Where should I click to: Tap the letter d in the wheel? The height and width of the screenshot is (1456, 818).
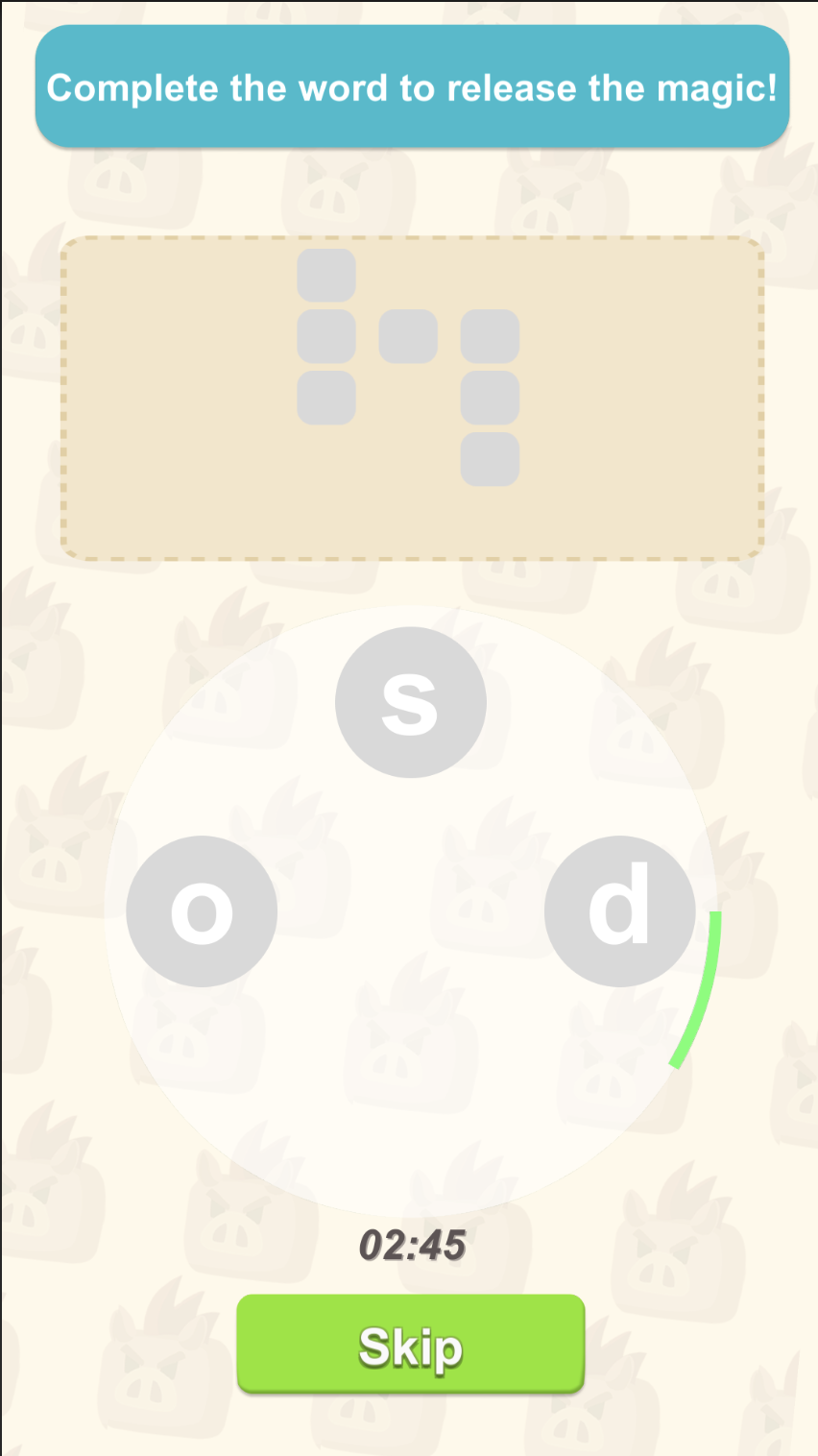point(619,910)
